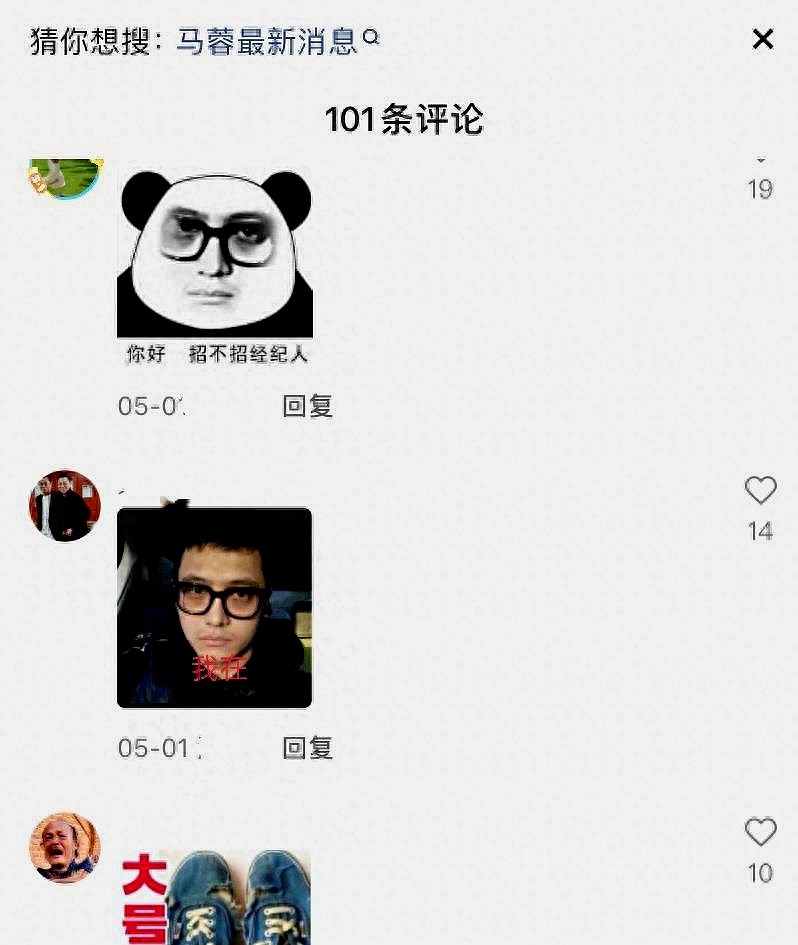Screen dimensions: 798x945
Task: Like the comment with 14 likes
Action: (761, 491)
